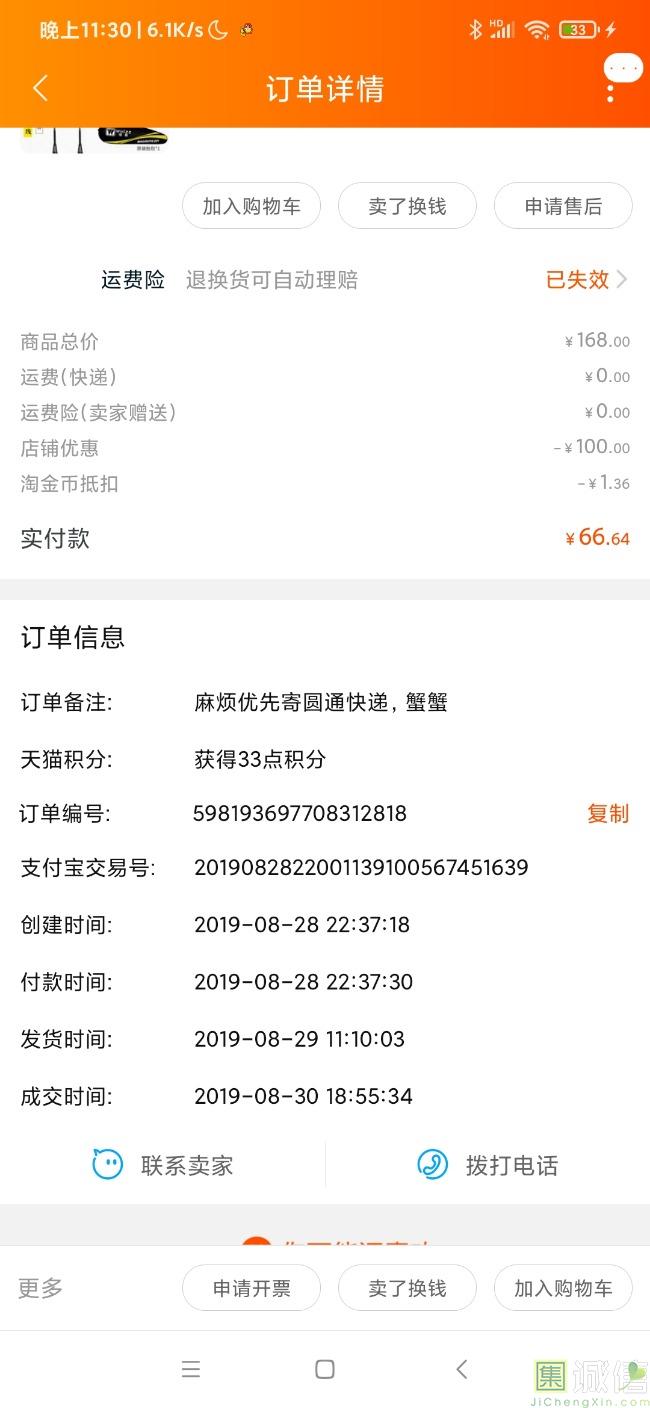Tap 卖了换钱 beside 申请开票
This screenshot has width=650, height=1408.
point(407,1288)
